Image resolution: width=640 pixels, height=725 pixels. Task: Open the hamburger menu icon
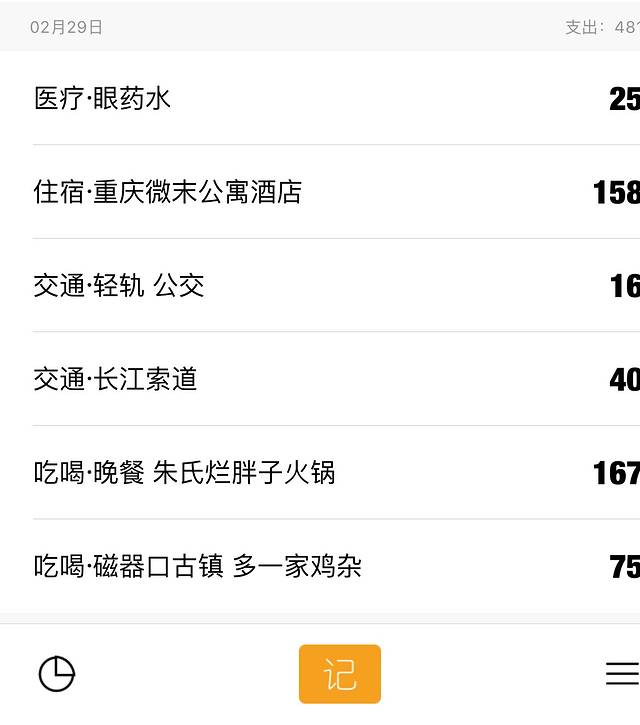pyautogui.click(x=621, y=674)
